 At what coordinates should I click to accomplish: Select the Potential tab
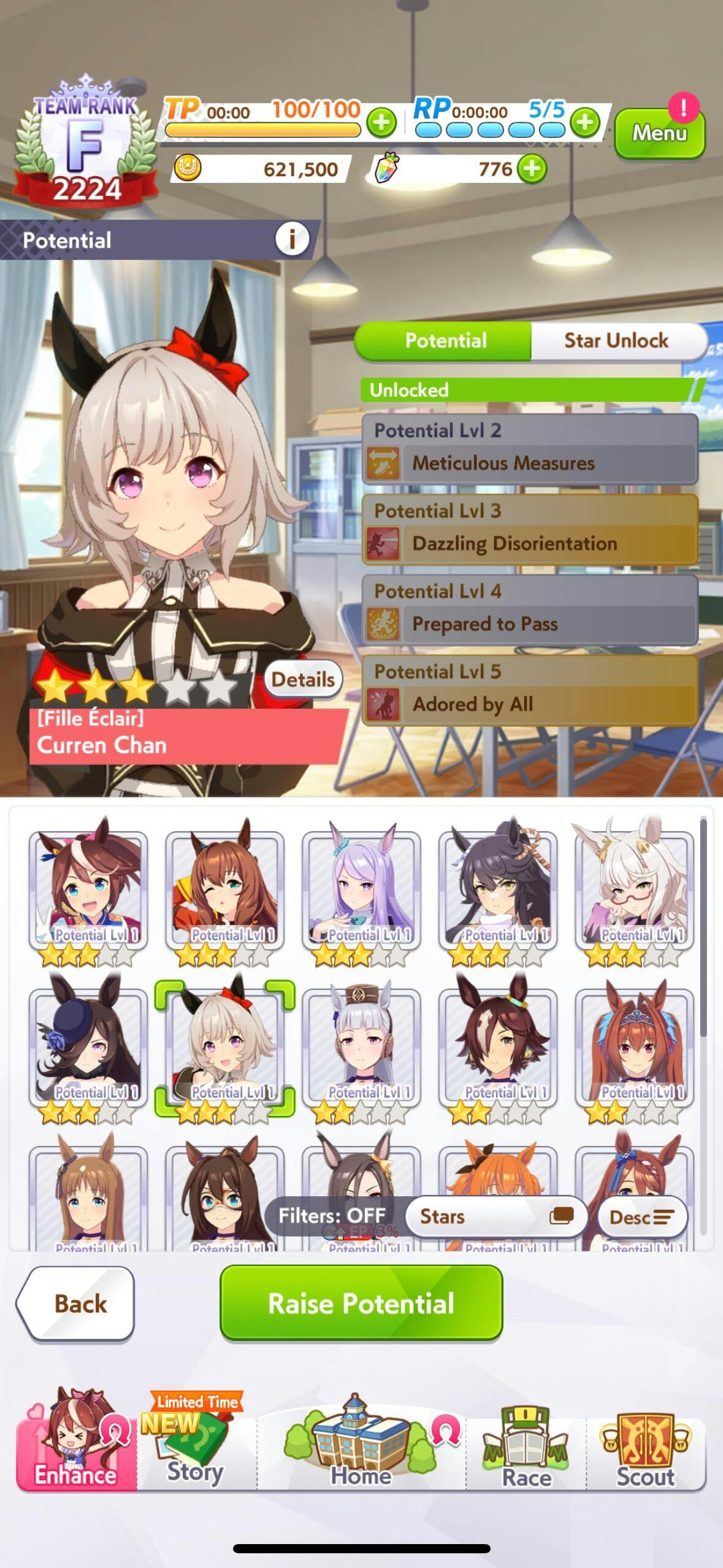click(445, 341)
